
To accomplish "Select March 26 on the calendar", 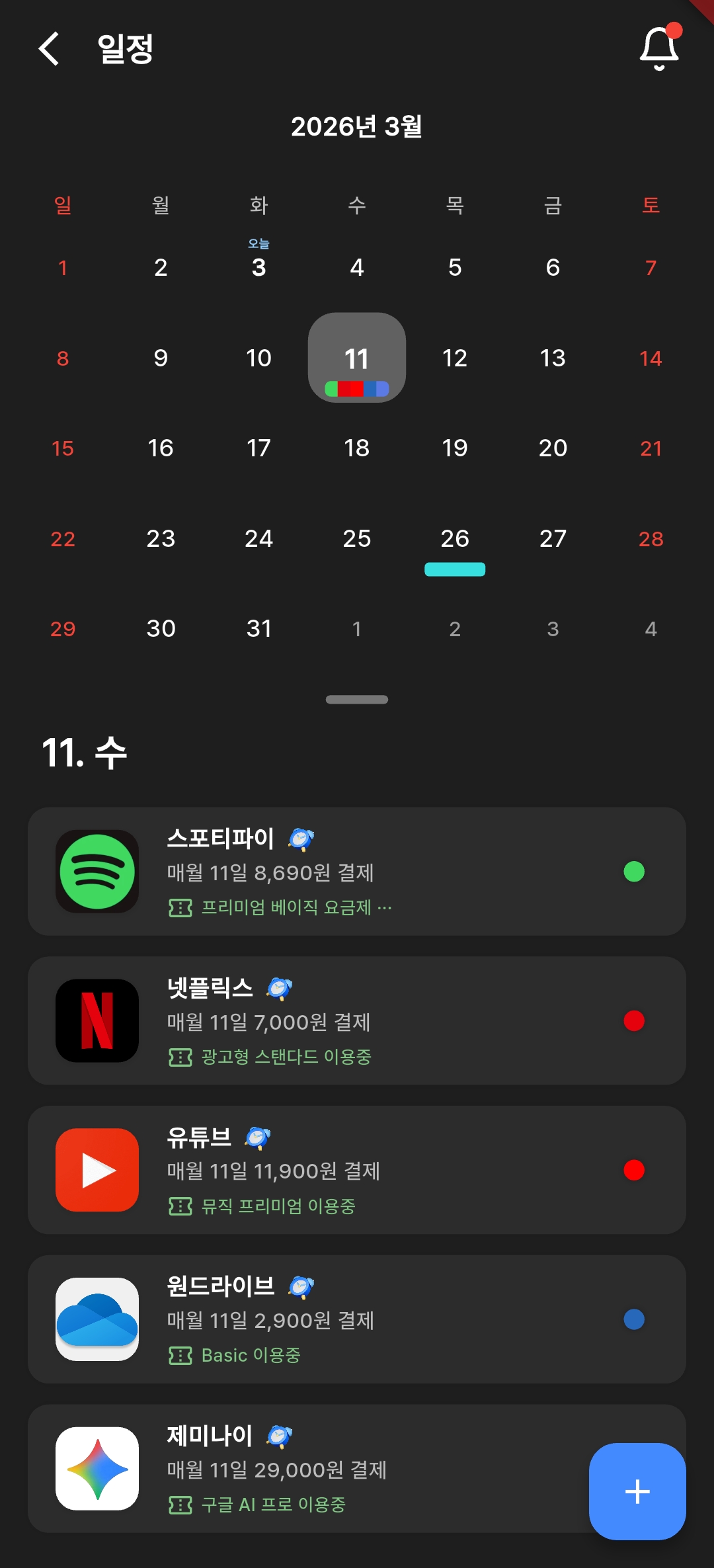I will pyautogui.click(x=455, y=540).
